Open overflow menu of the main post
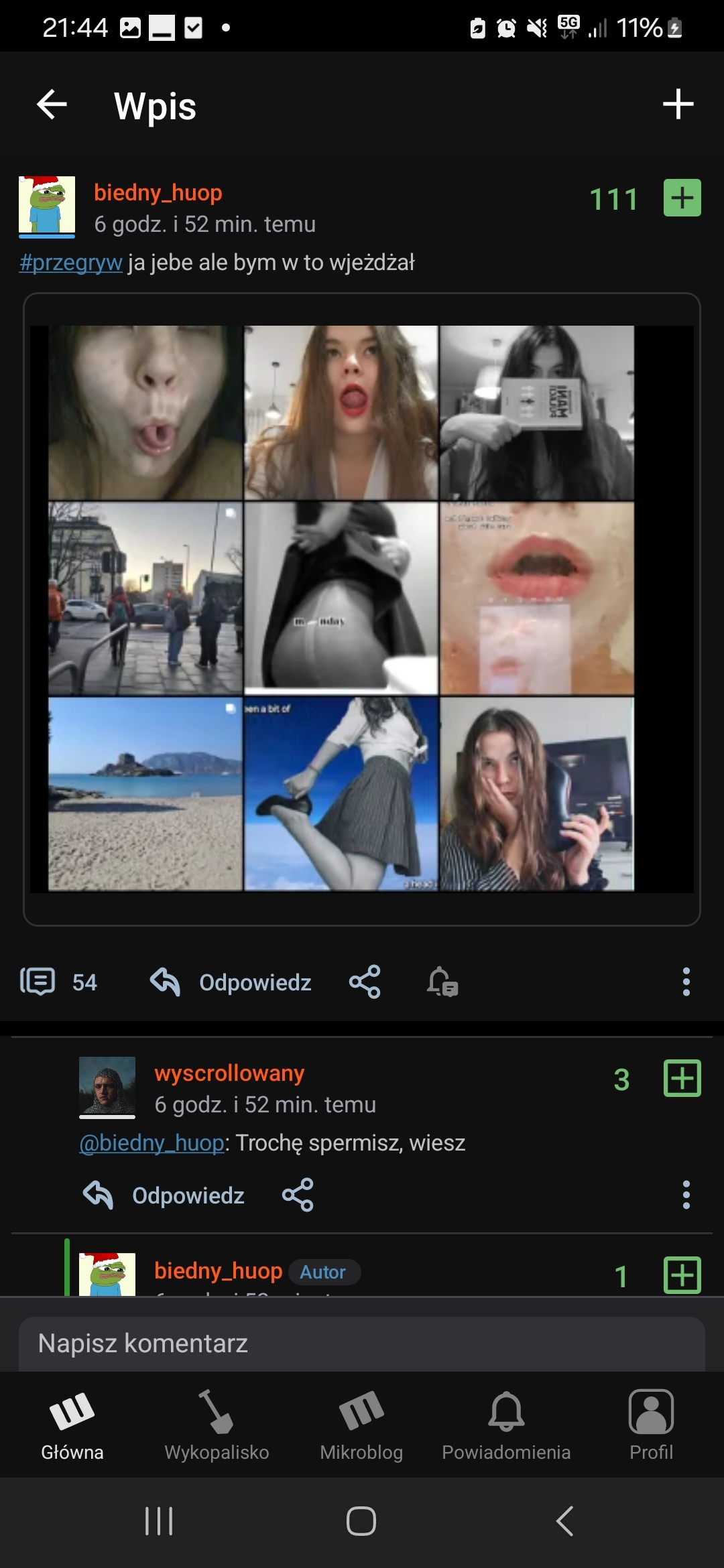The width and height of the screenshot is (724, 1568). tap(686, 982)
